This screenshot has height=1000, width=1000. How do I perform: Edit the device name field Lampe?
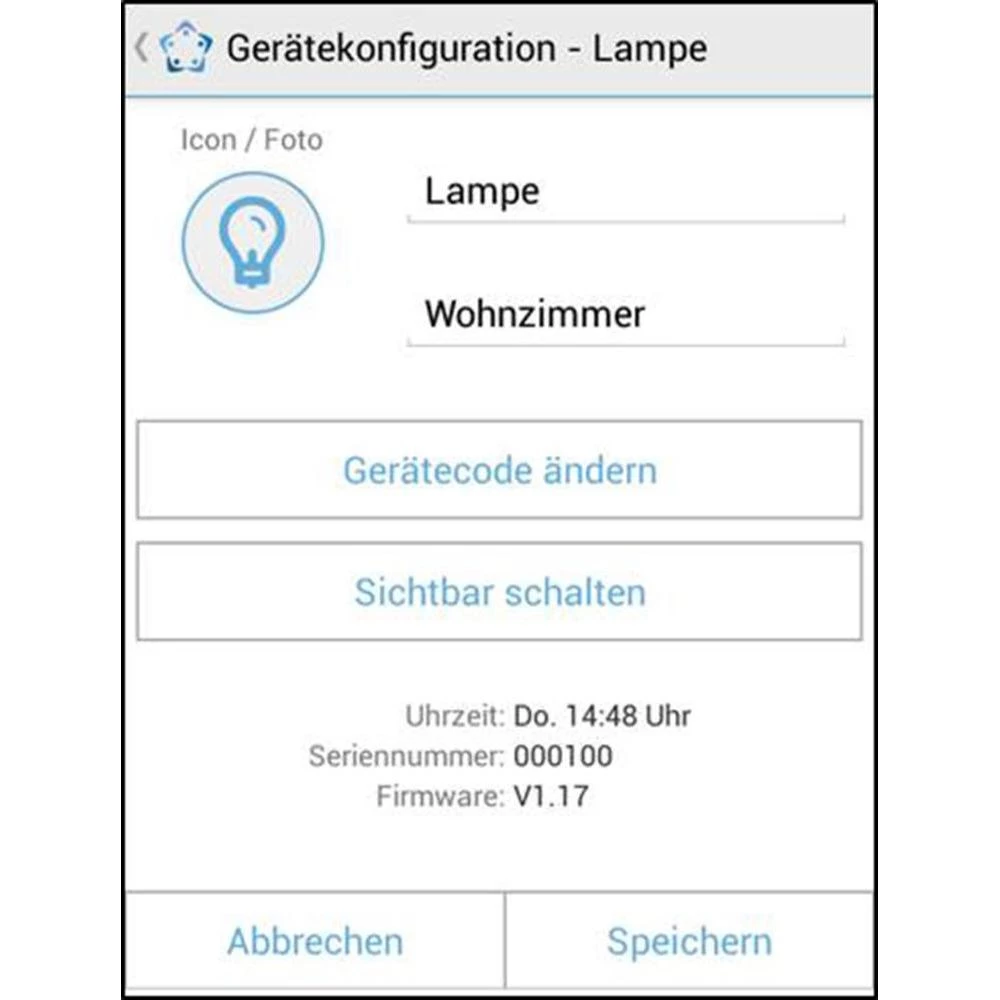coord(624,192)
